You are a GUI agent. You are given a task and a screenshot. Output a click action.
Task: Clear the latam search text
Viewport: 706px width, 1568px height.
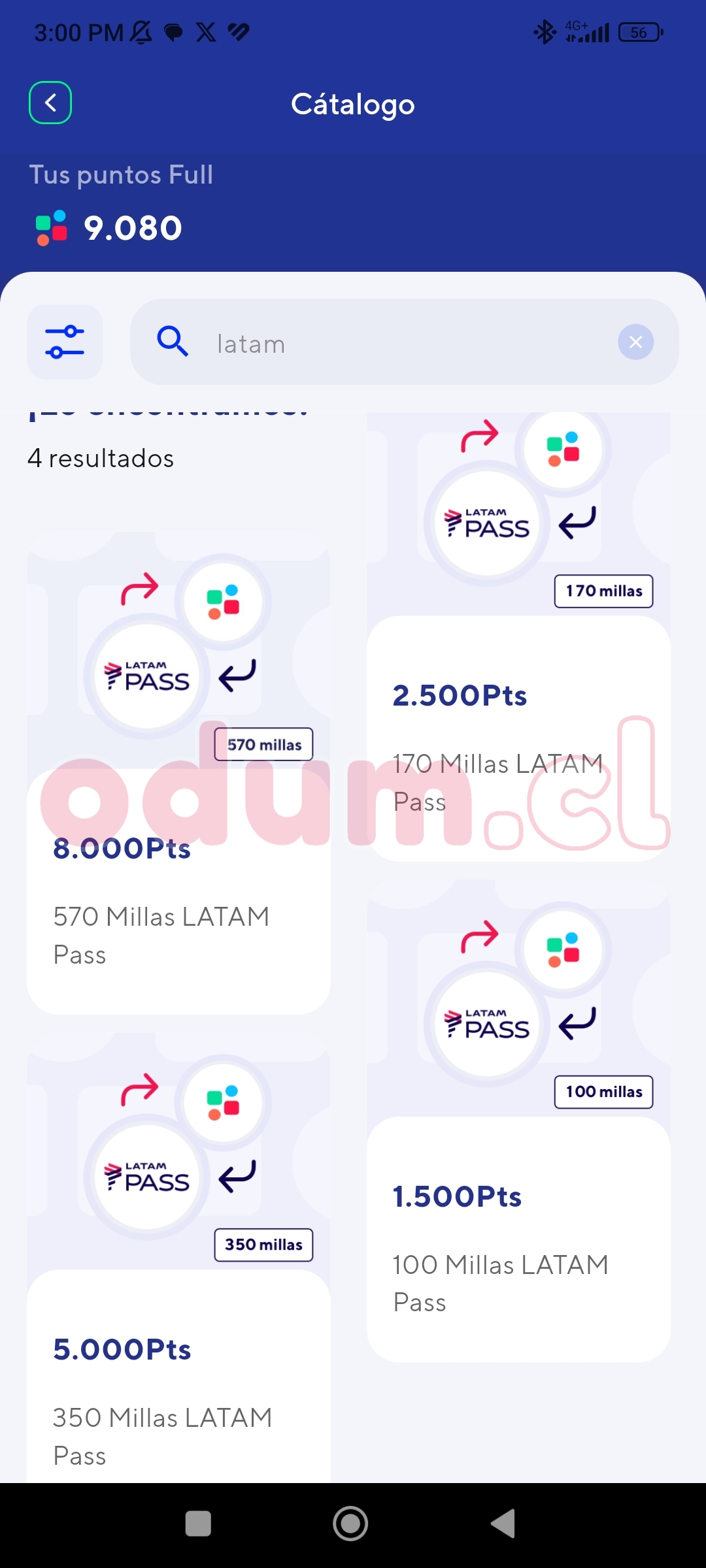[635, 342]
